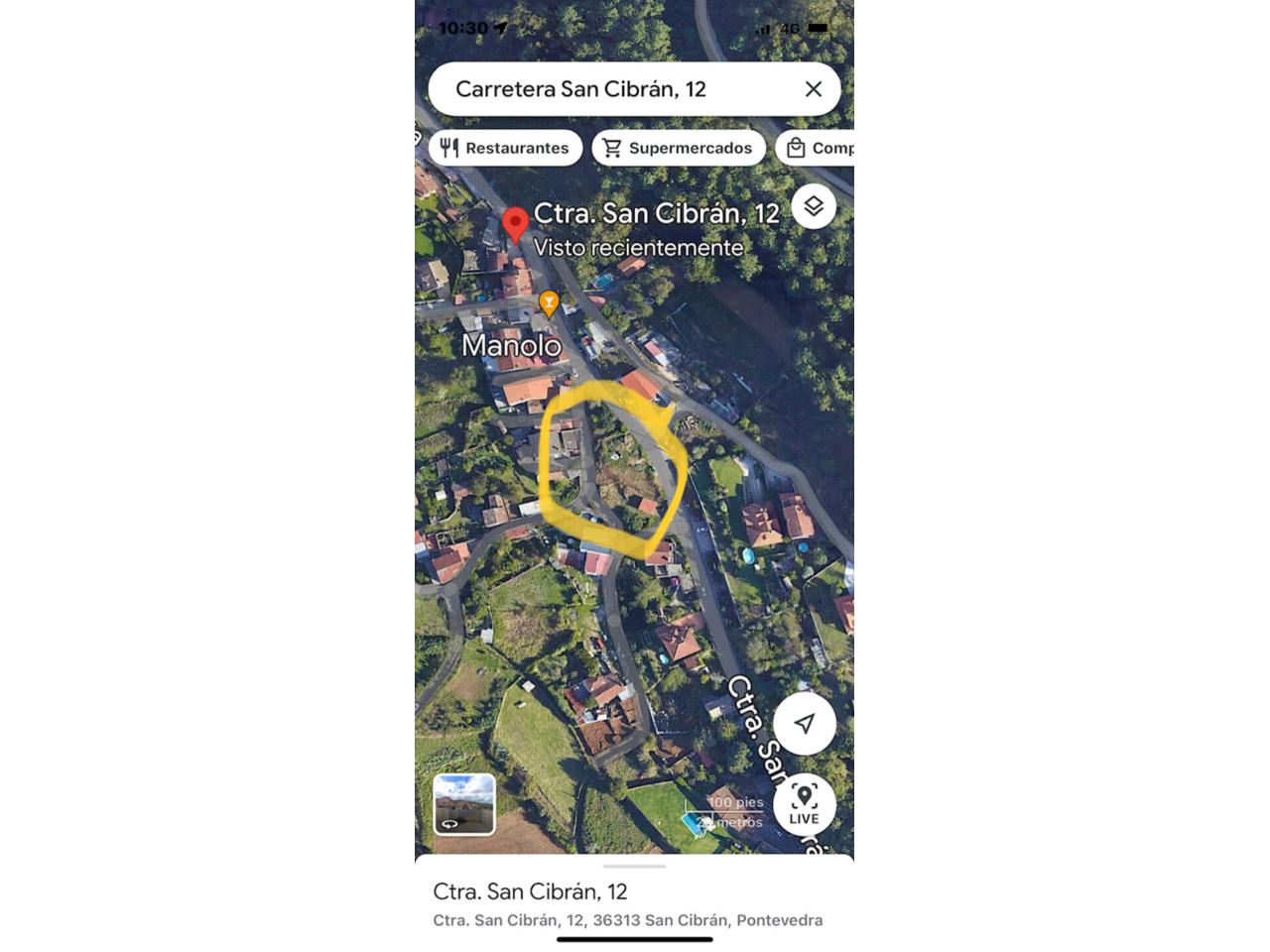Open the Street View thumbnail
The height and width of the screenshot is (952, 1270).
[464, 803]
